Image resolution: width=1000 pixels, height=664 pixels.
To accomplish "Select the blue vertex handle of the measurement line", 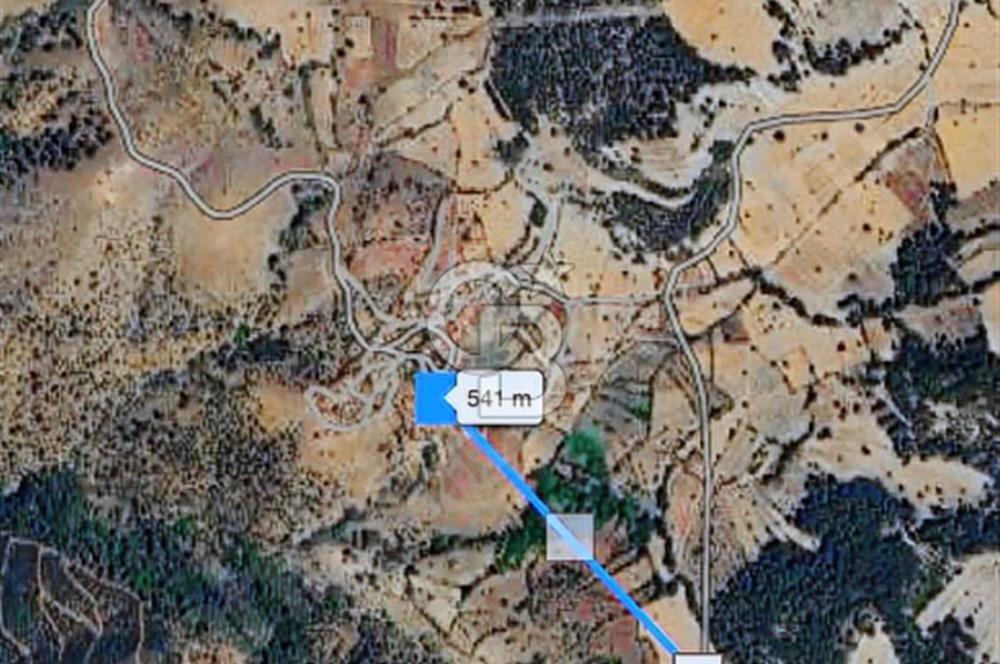I will 435,399.
